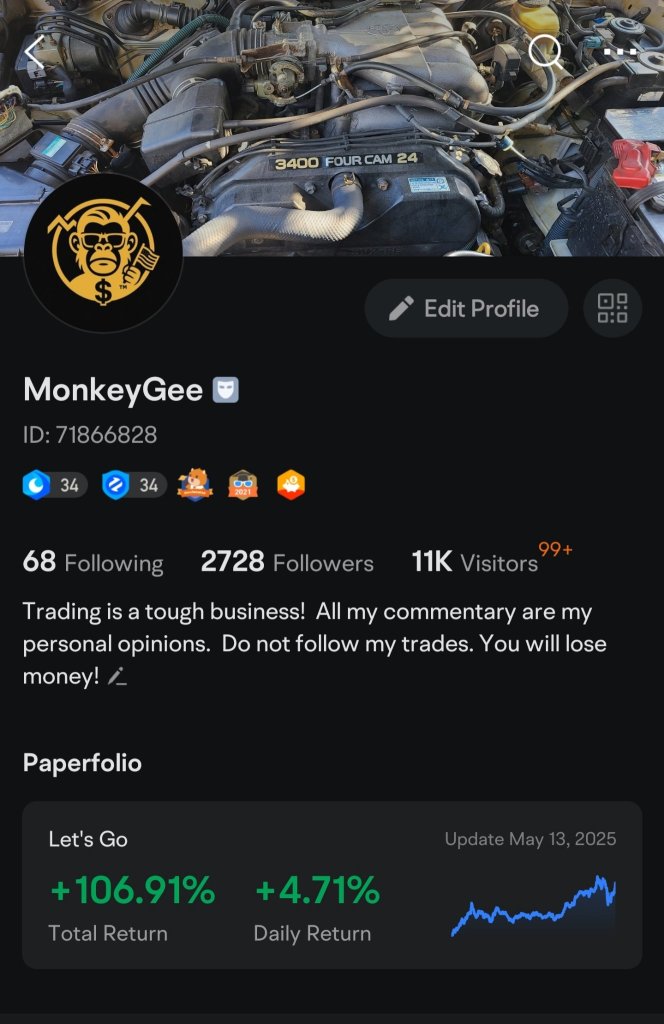Open the three-dot overflow menu
Viewport: 664px width, 1024px height.
[x=620, y=50]
